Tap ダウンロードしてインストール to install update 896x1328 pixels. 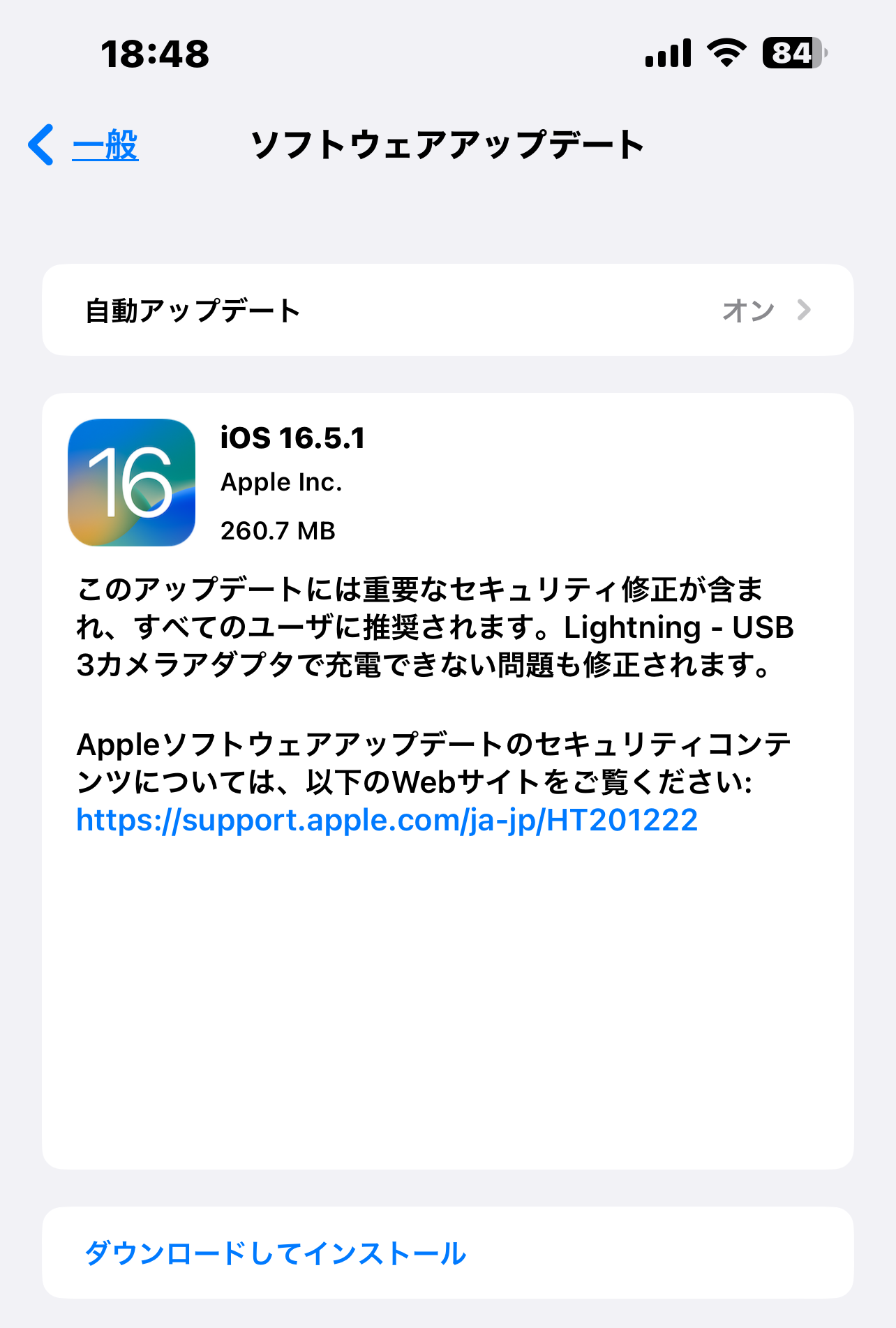pyautogui.click(x=276, y=1251)
